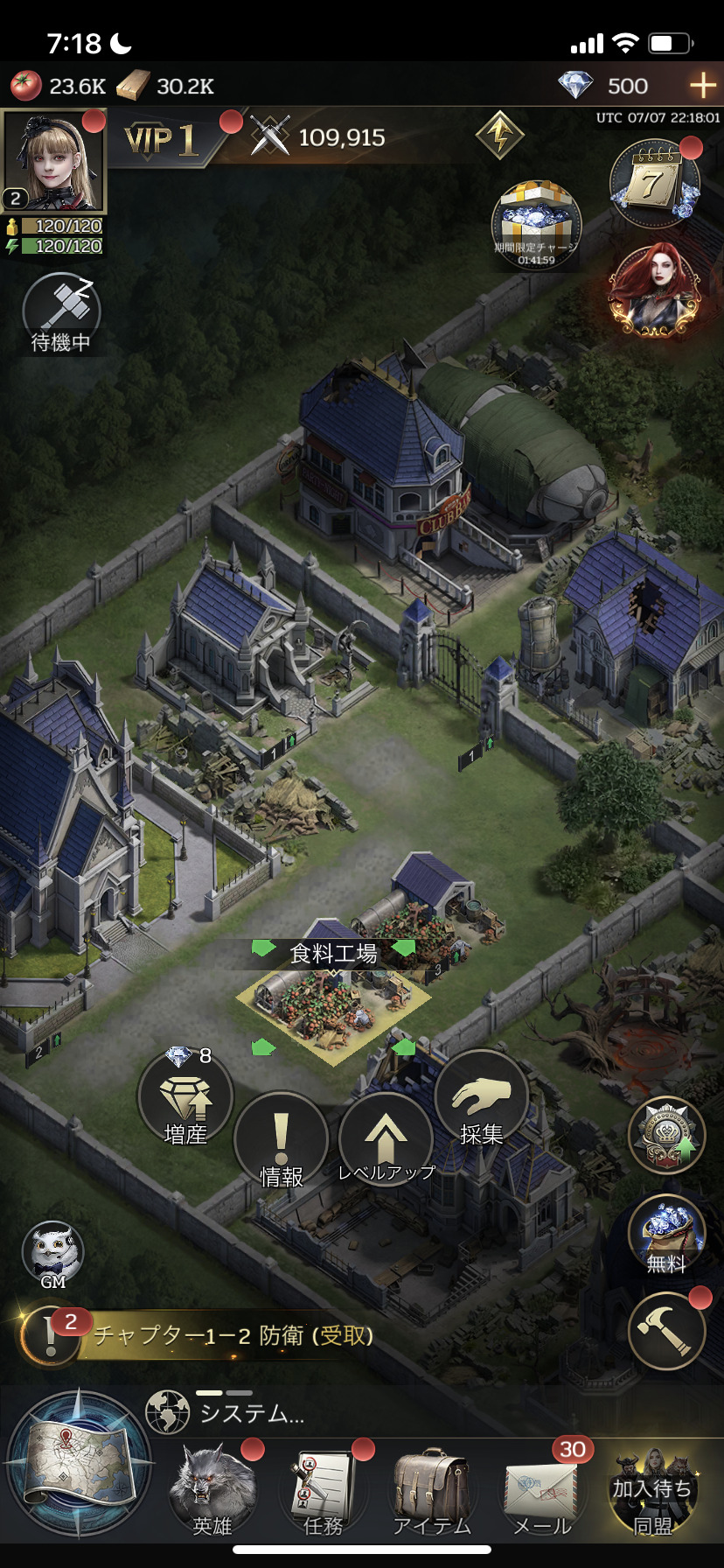Open the idle builder hammer queue
The width and height of the screenshot is (724, 1568).
61,313
